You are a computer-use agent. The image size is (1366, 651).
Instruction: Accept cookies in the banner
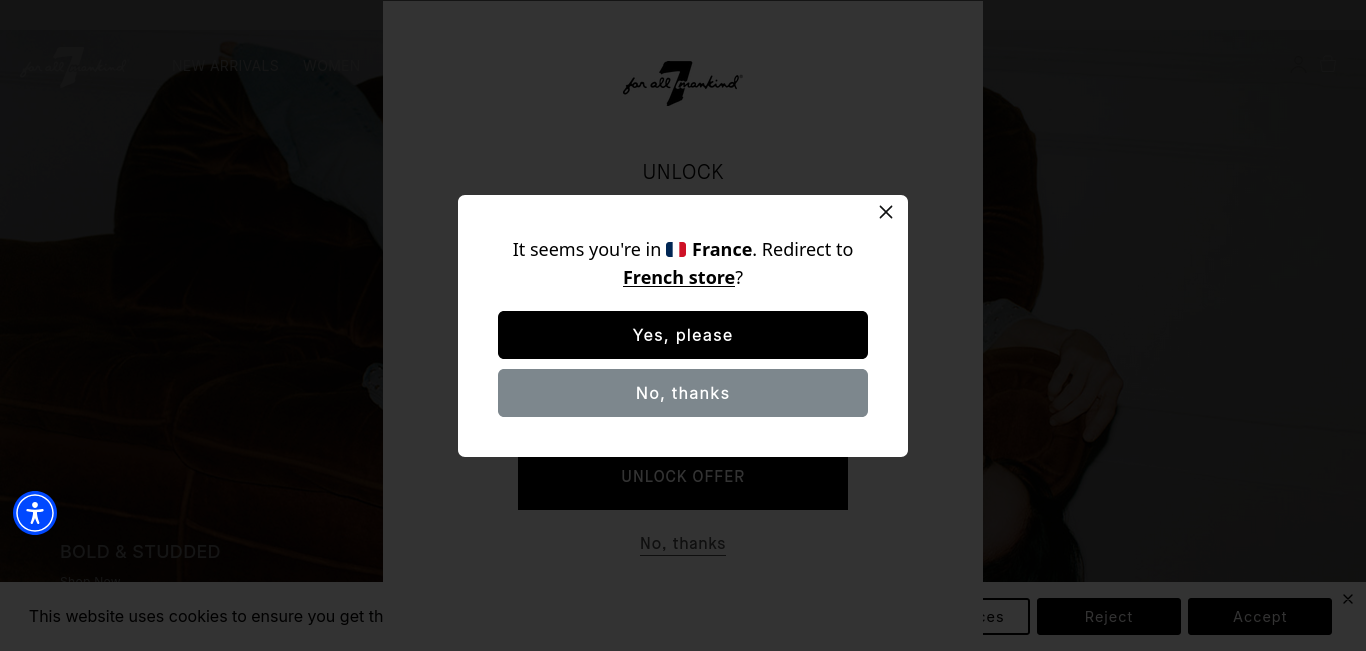(x=1259, y=617)
